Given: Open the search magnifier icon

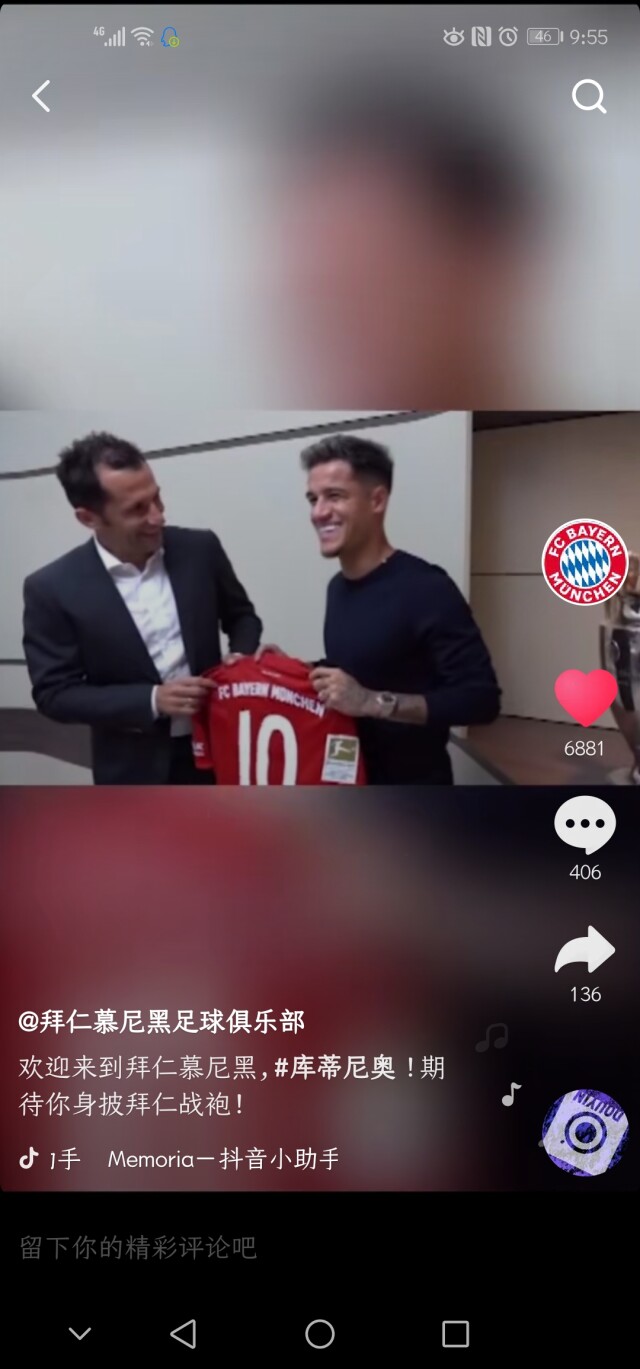Looking at the screenshot, I should 588,97.
